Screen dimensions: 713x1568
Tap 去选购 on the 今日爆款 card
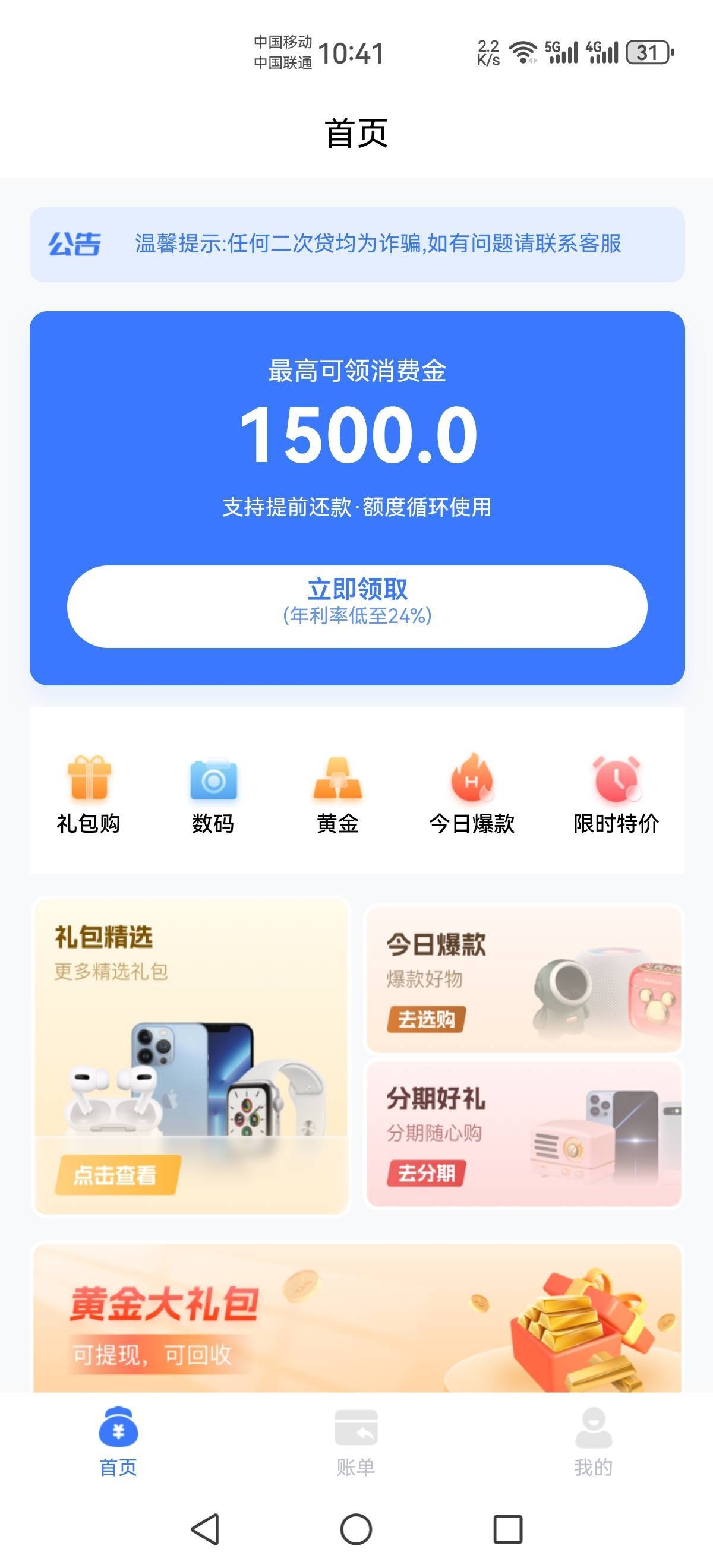pos(425,1019)
